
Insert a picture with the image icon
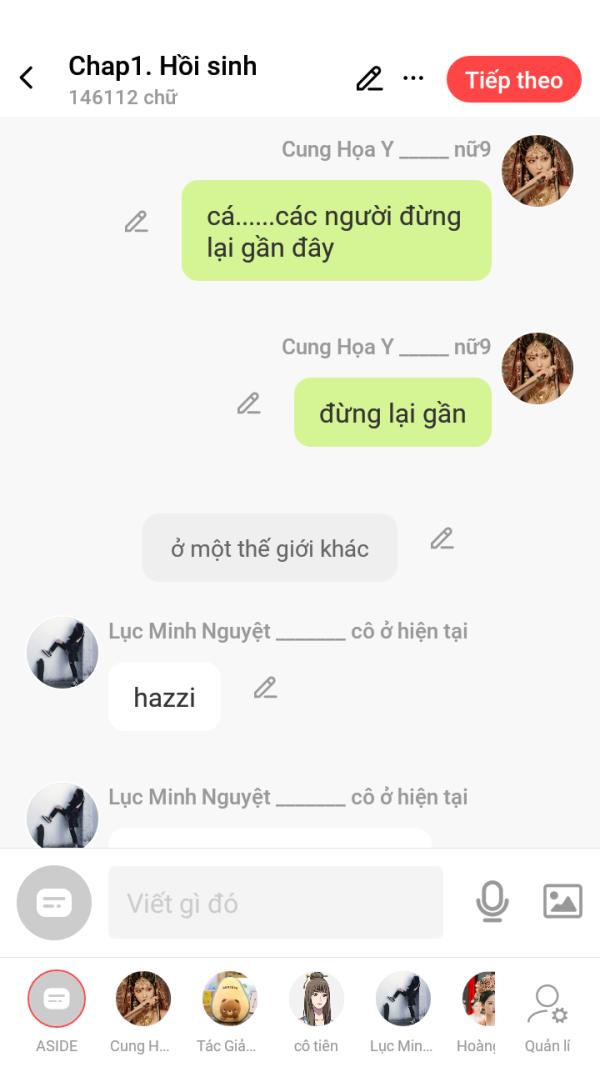tap(563, 902)
